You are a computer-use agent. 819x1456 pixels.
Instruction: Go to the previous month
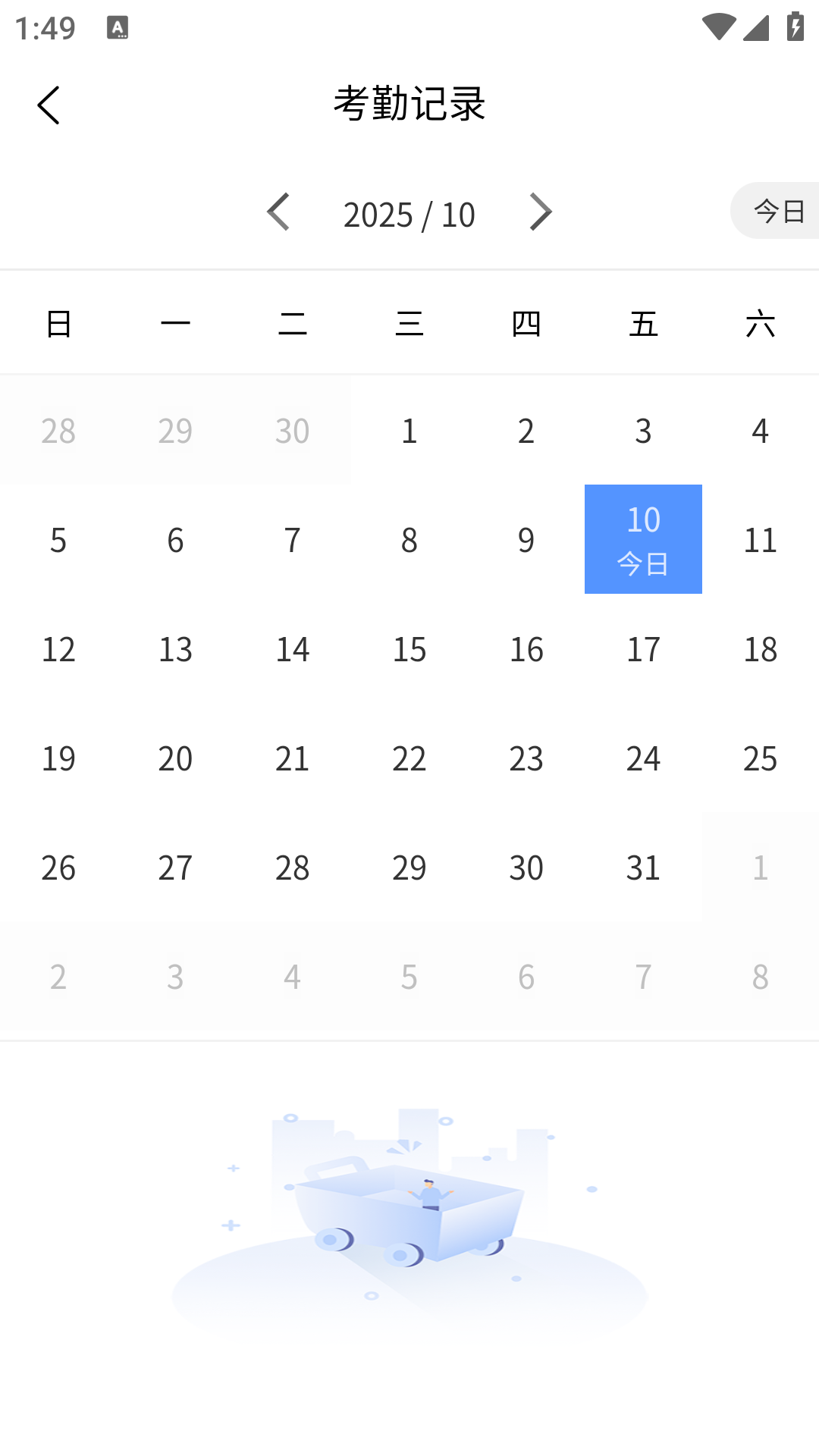278,212
